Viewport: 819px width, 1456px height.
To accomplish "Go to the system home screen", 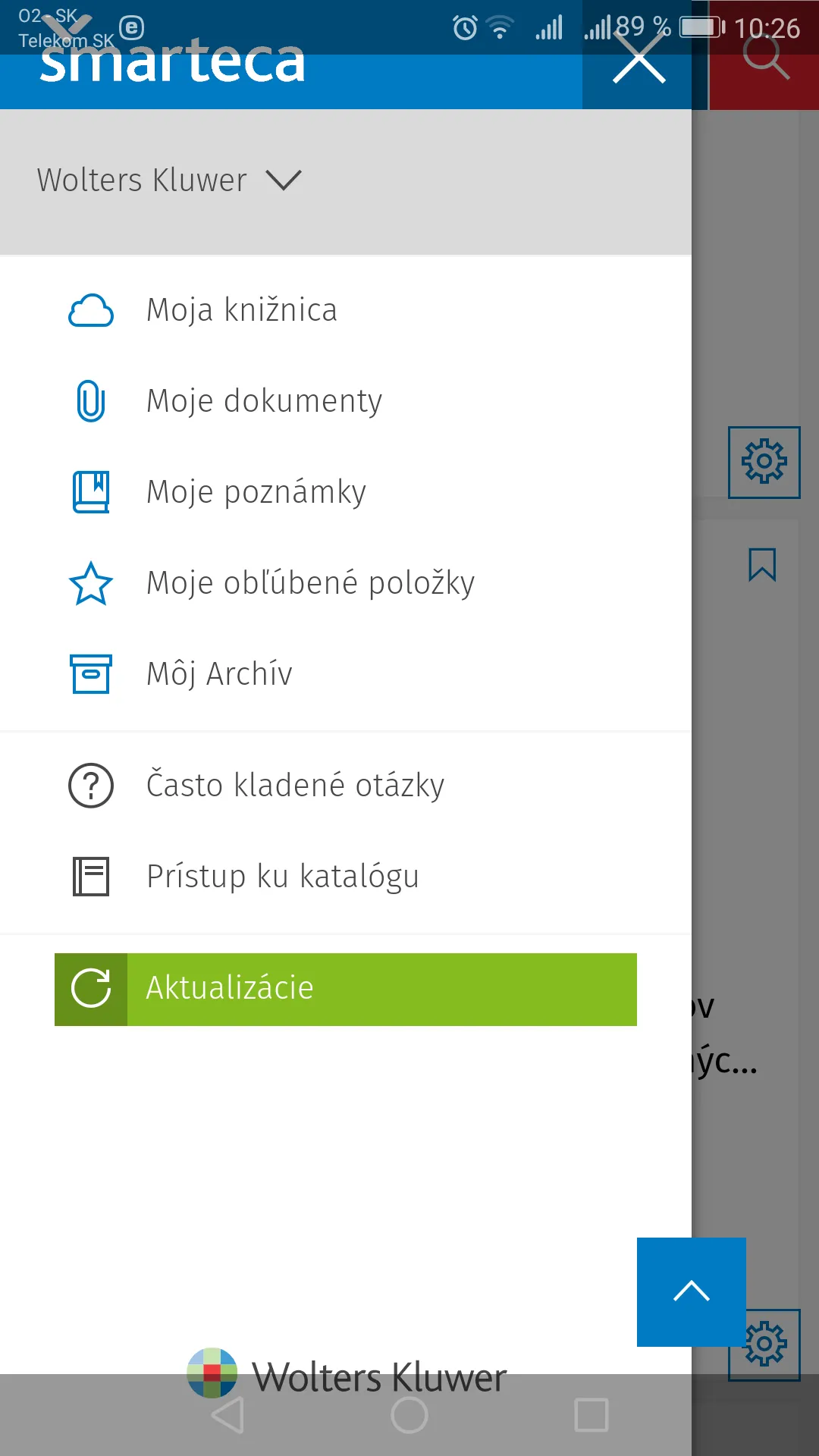I will coord(409,1415).
